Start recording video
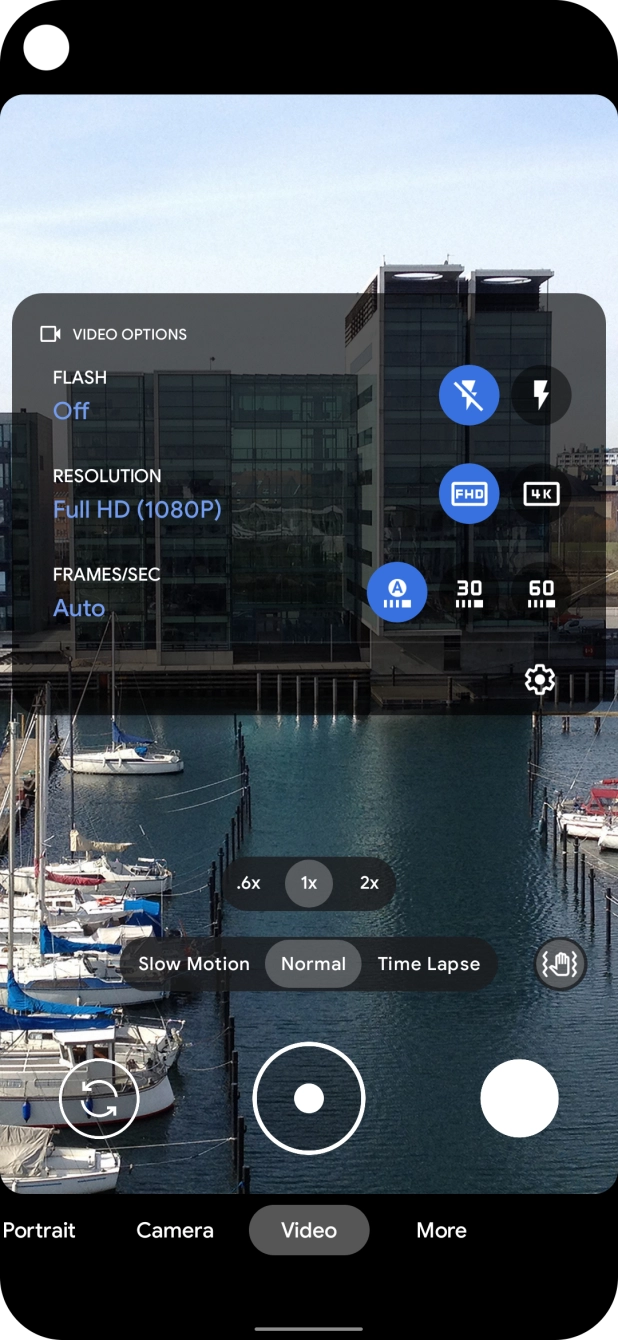Screen dimensions: 618x1340 [x=309, y=1098]
